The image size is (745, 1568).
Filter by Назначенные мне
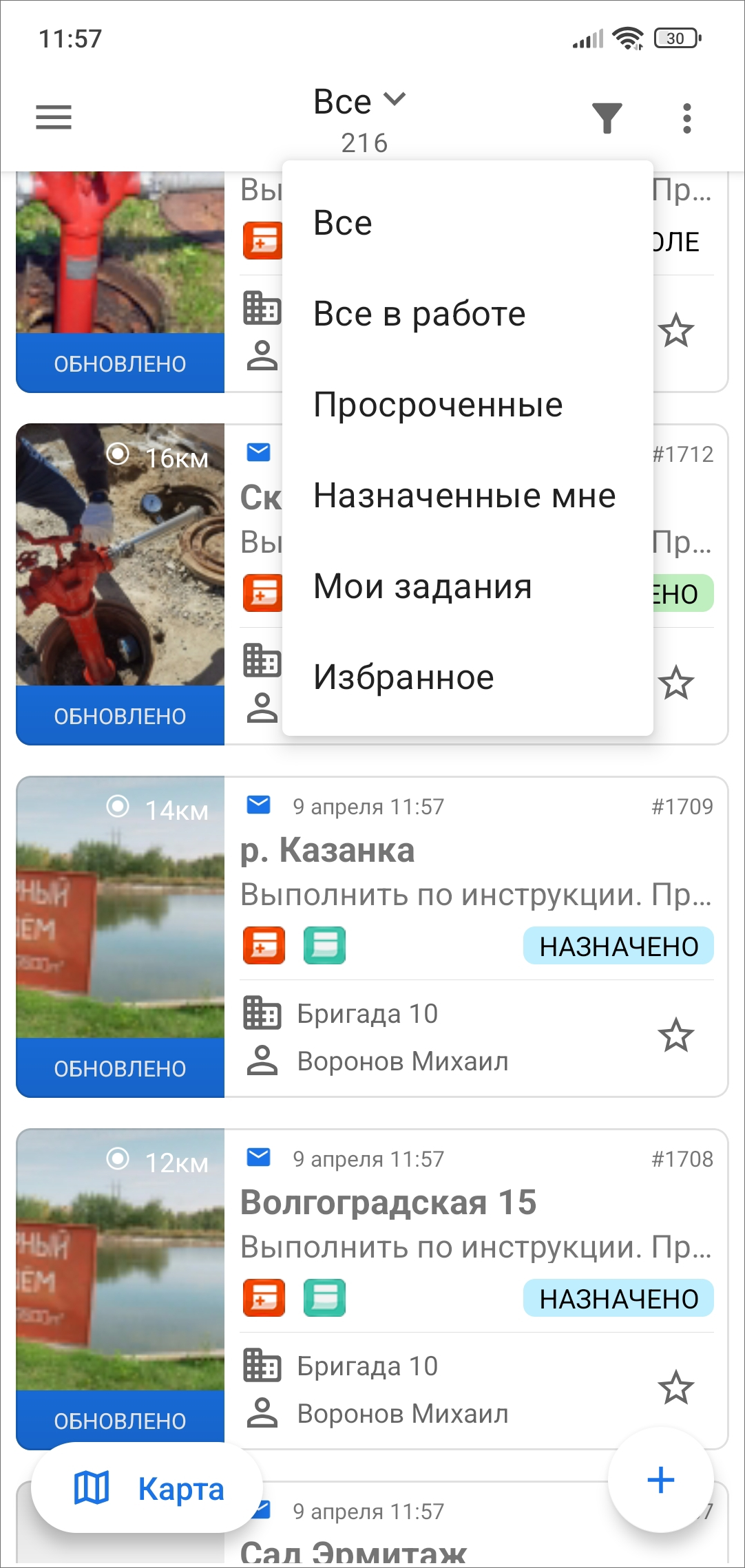click(x=464, y=496)
